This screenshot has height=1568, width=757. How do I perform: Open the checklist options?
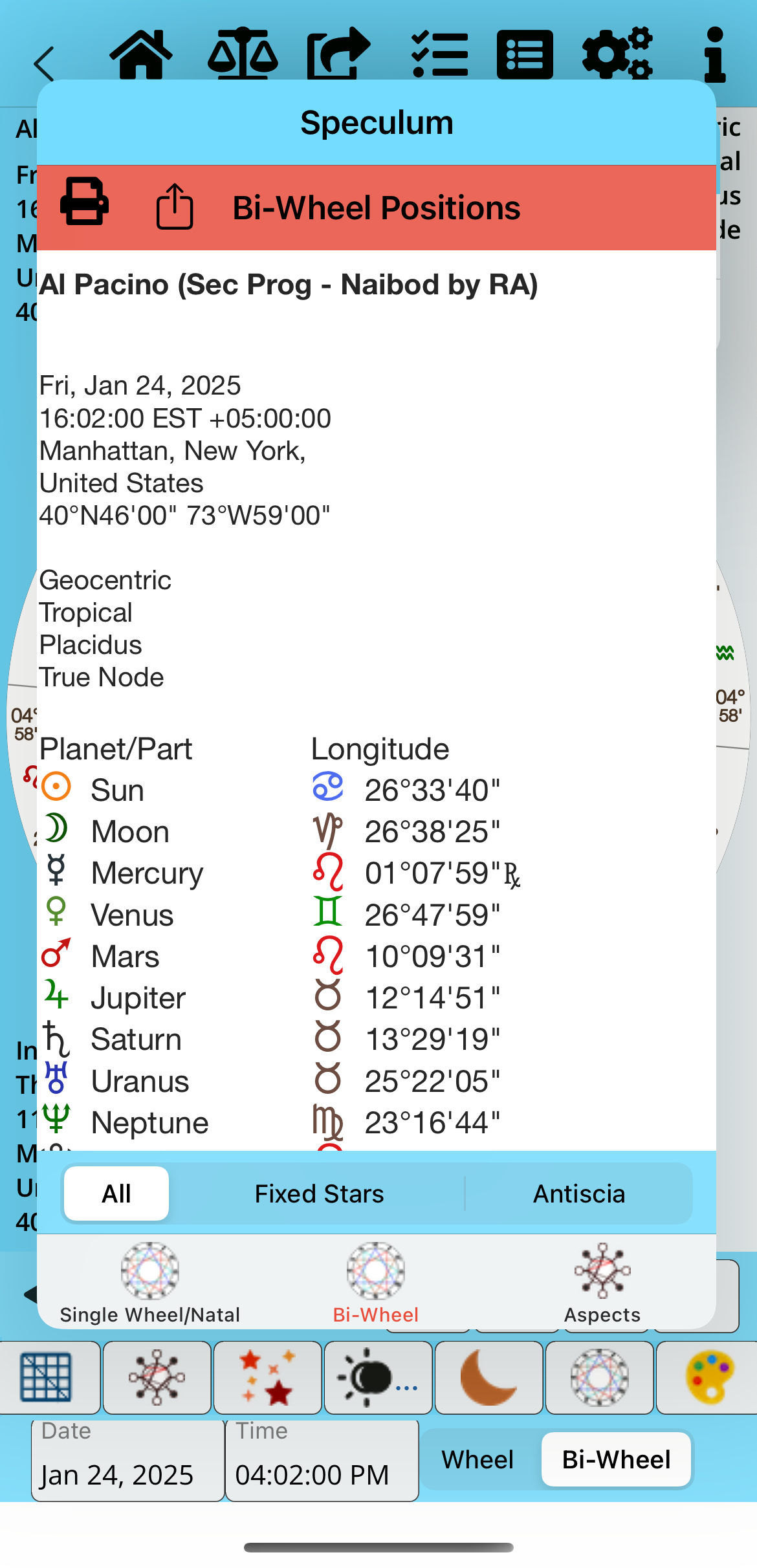click(x=440, y=54)
